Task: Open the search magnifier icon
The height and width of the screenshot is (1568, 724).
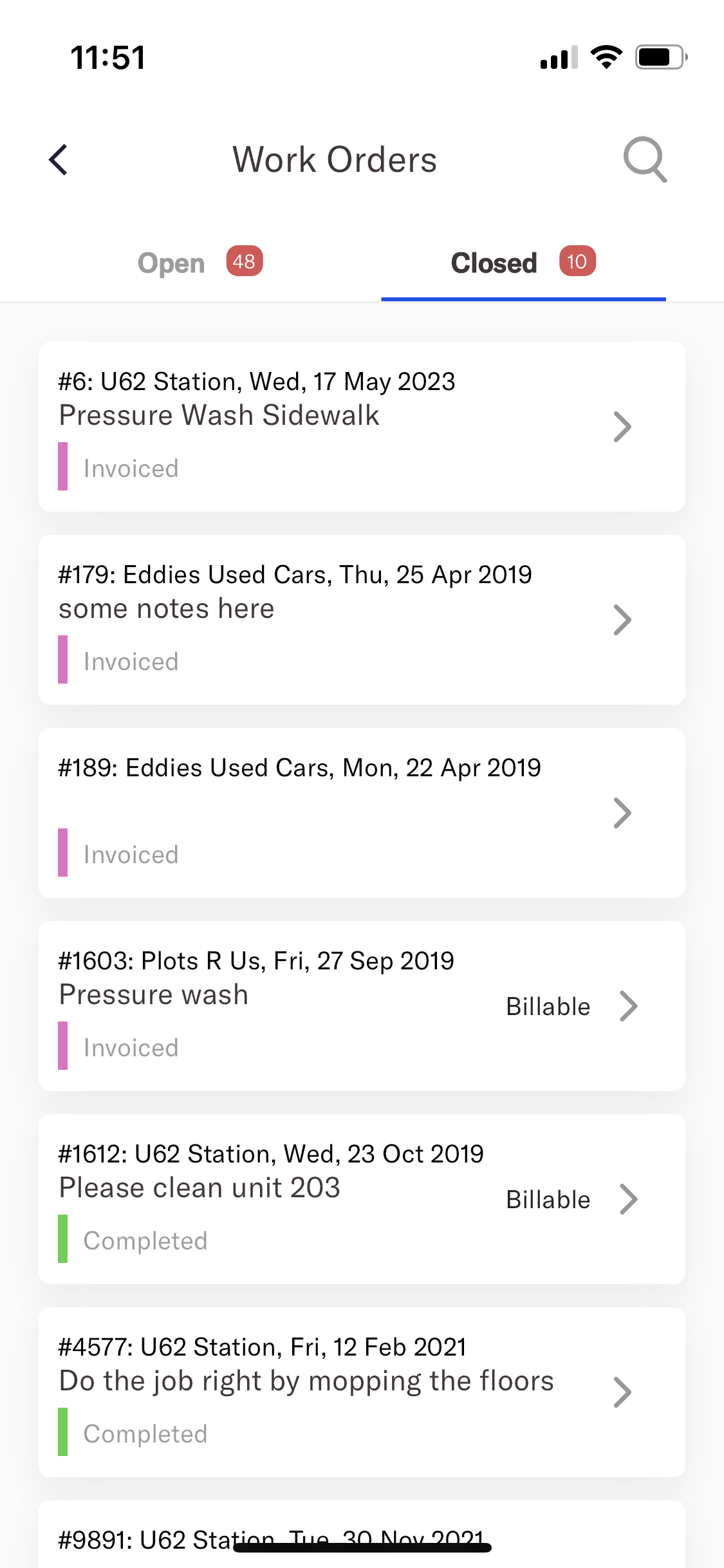Action: click(645, 159)
